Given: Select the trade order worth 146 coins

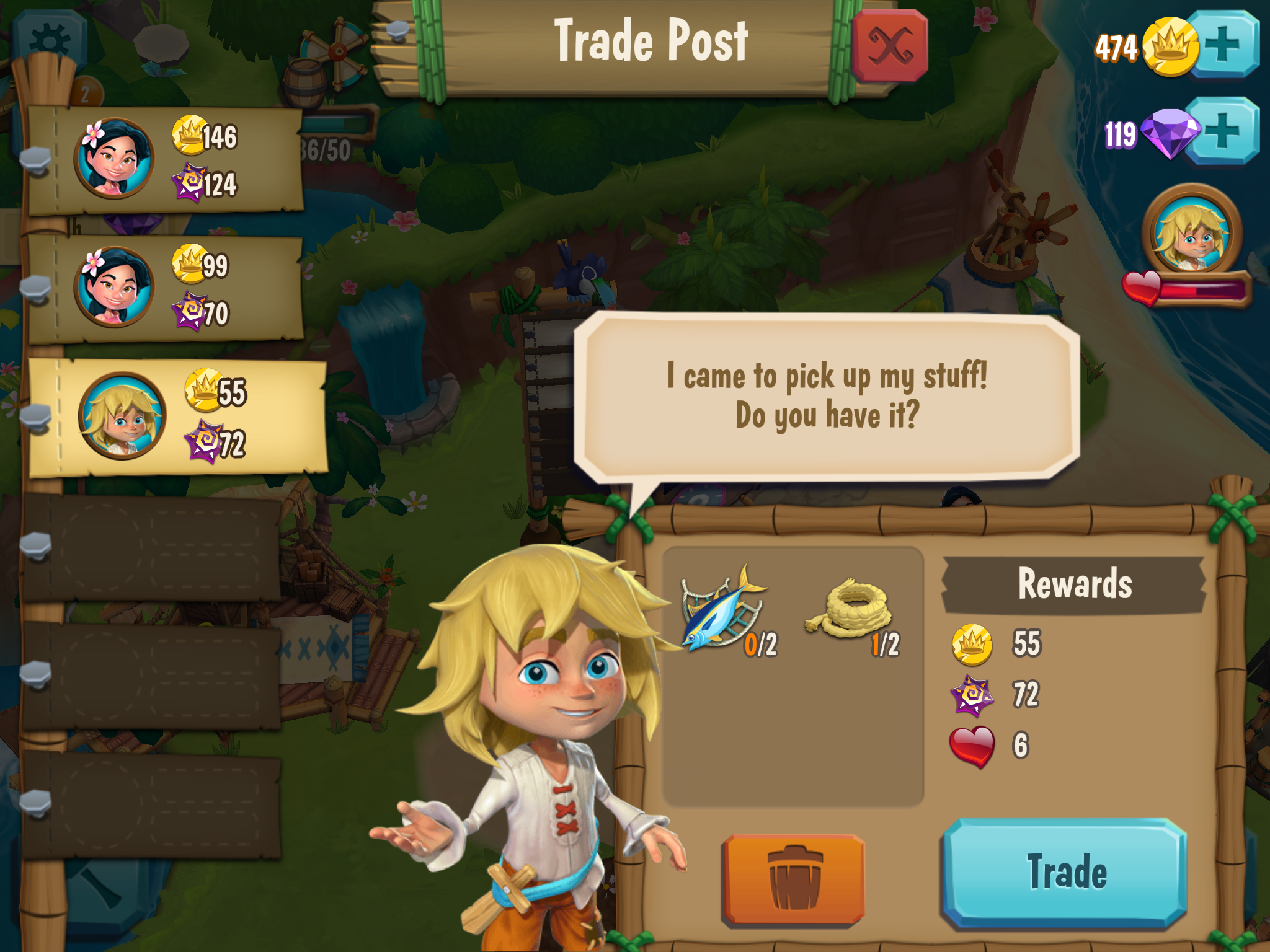Looking at the screenshot, I should click(x=166, y=160).
